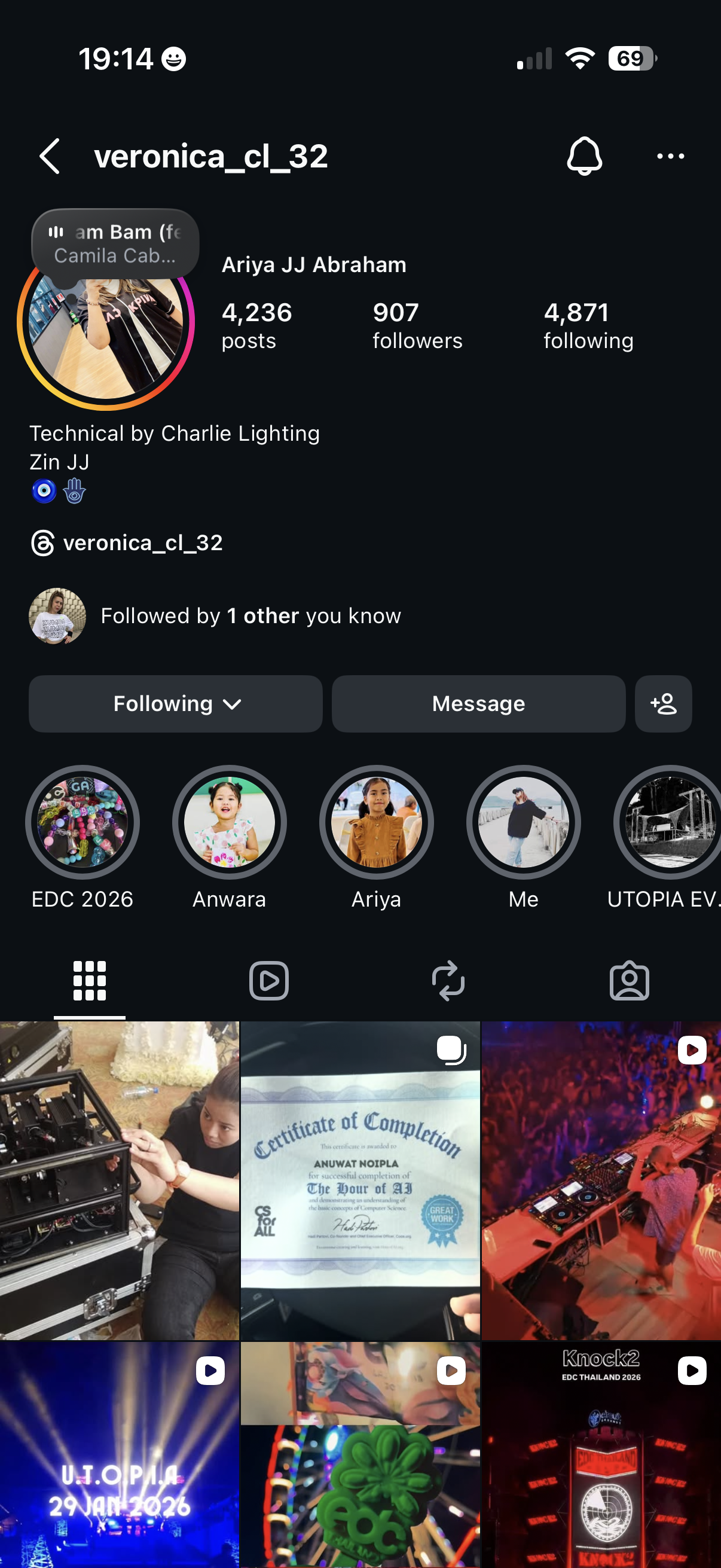Image resolution: width=721 pixels, height=1568 pixels.
Task: Open the followers list
Action: pyautogui.click(x=417, y=326)
